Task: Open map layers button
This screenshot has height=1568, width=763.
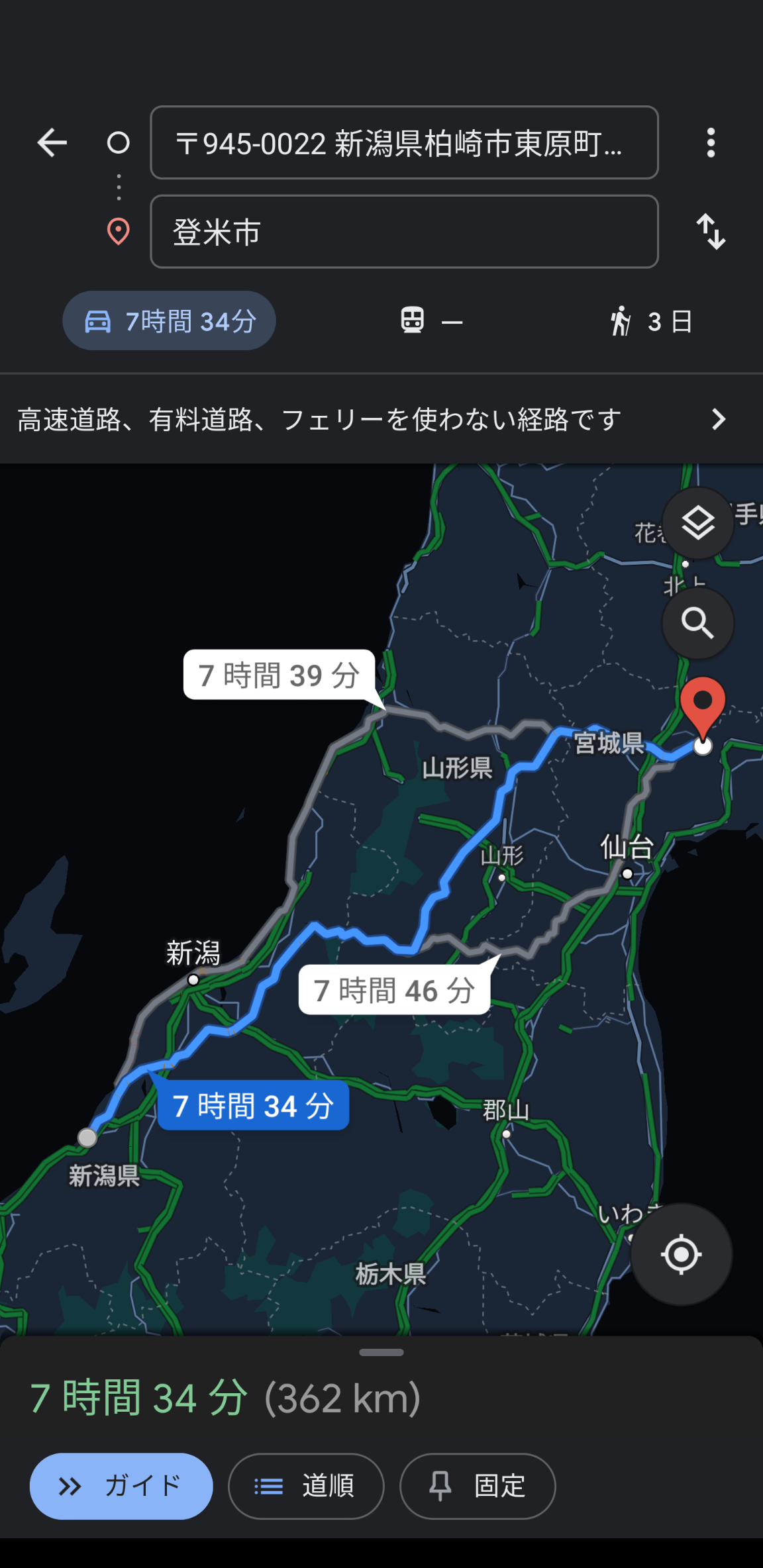Action: coord(697,523)
